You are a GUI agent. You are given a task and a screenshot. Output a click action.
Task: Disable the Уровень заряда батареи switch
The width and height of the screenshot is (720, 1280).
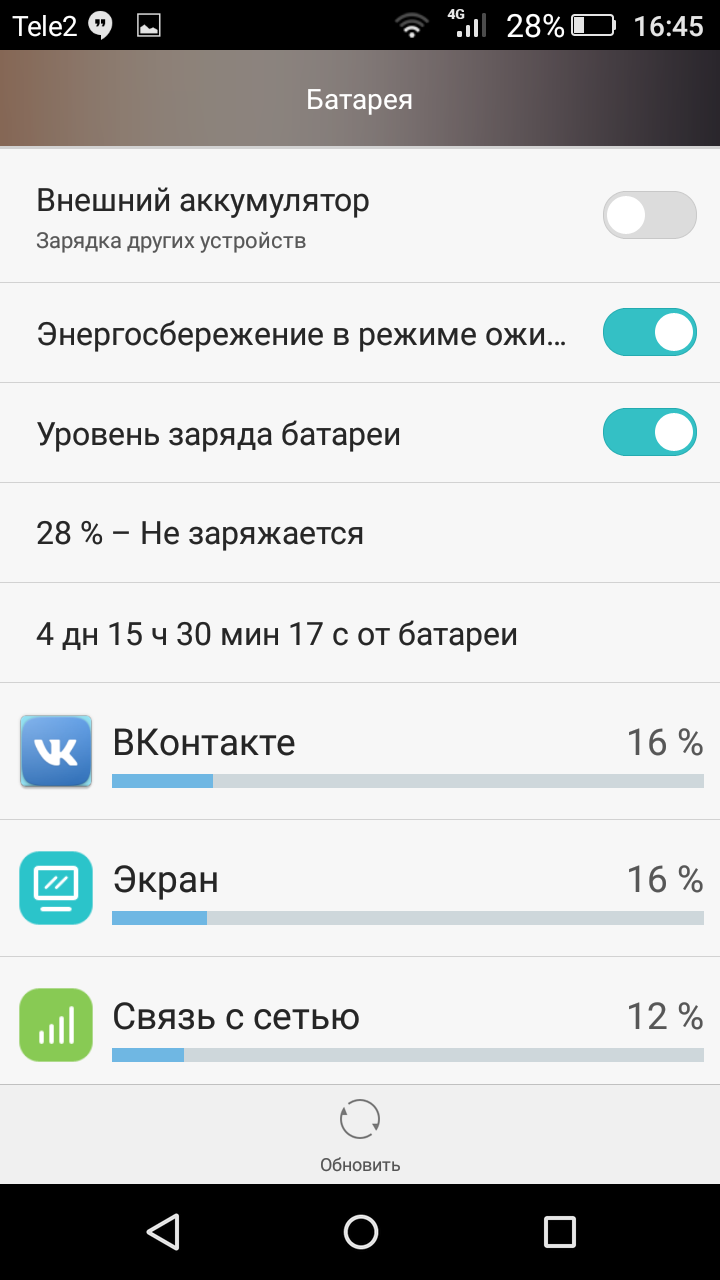point(649,432)
